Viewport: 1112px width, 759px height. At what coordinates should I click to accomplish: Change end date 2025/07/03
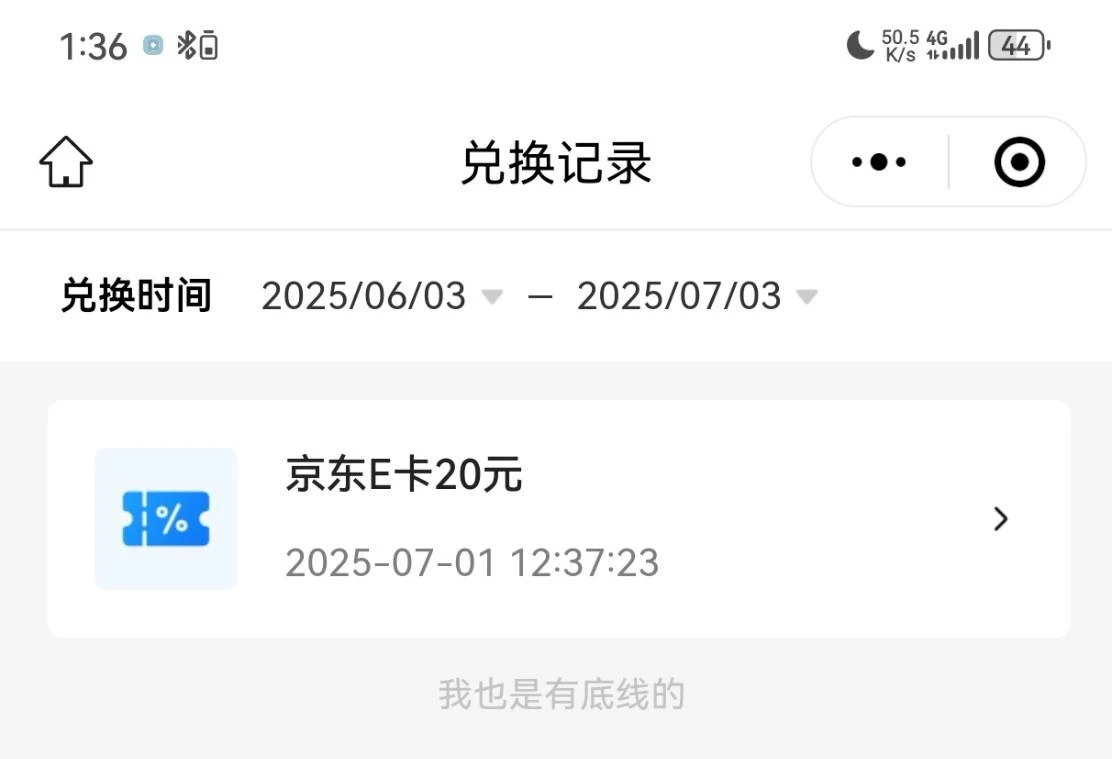695,296
